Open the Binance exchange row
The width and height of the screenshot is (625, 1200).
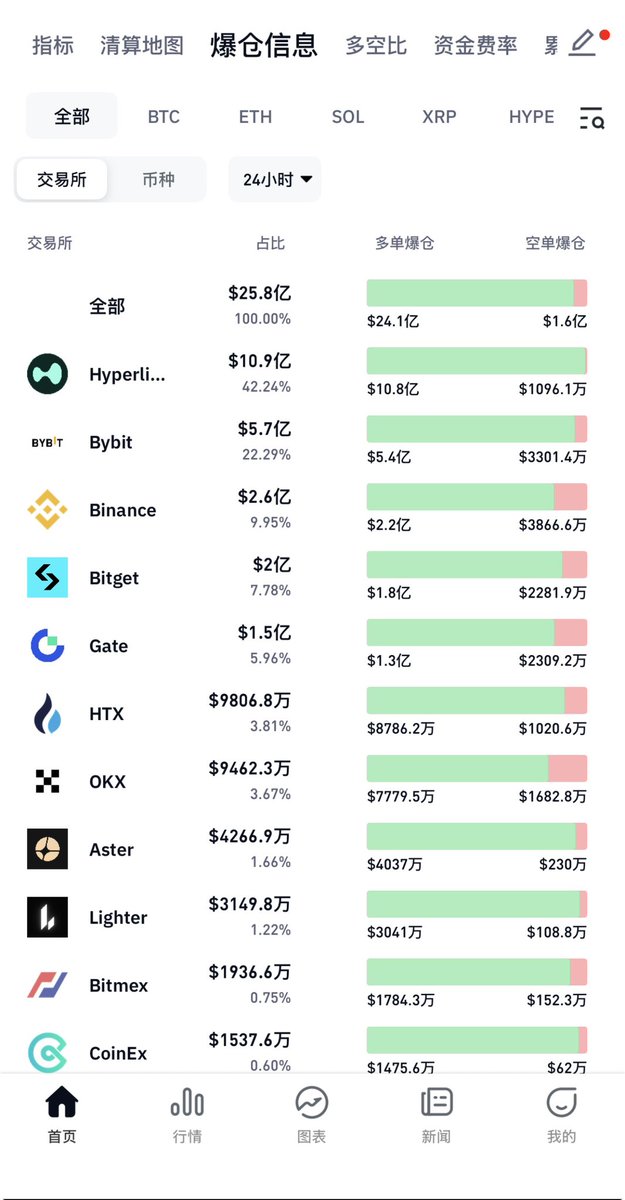(x=122, y=510)
